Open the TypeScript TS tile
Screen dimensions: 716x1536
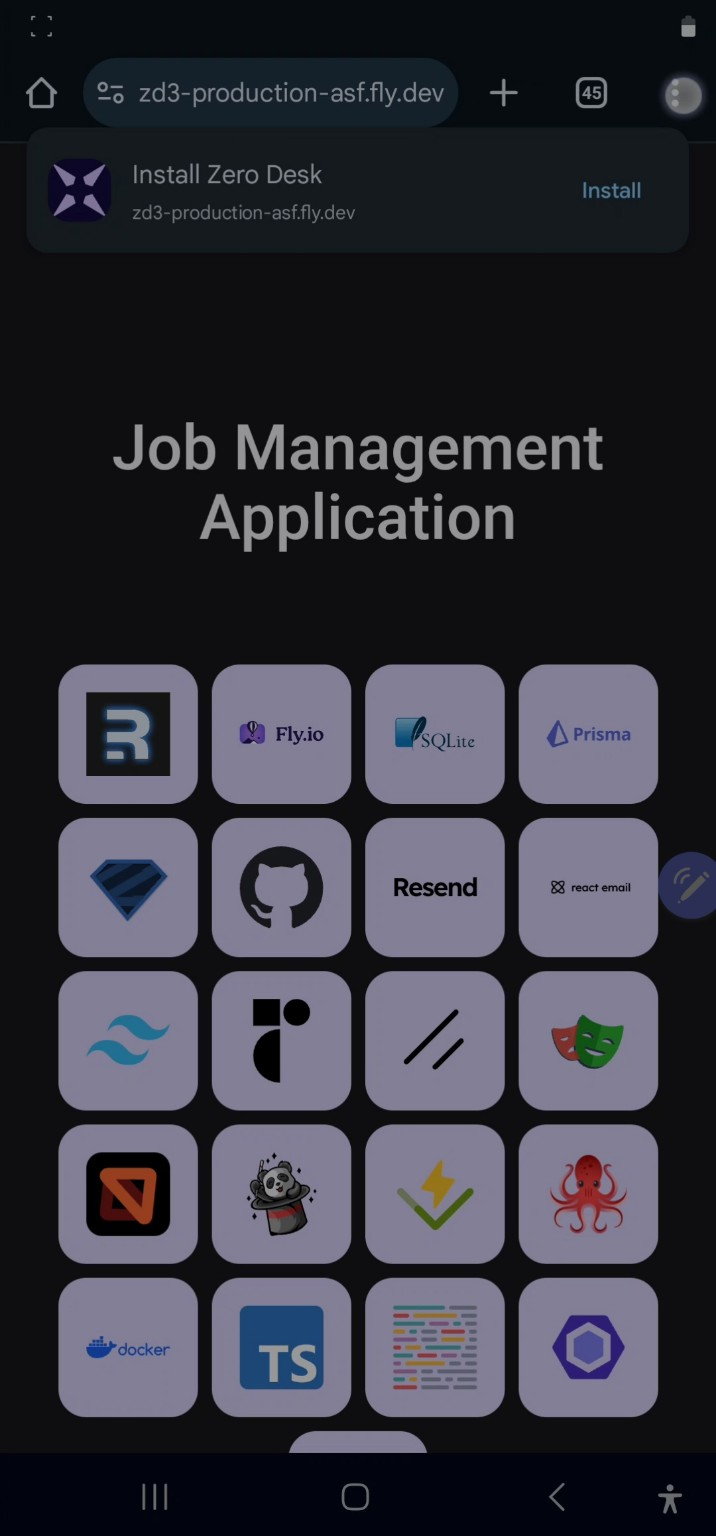point(282,1347)
